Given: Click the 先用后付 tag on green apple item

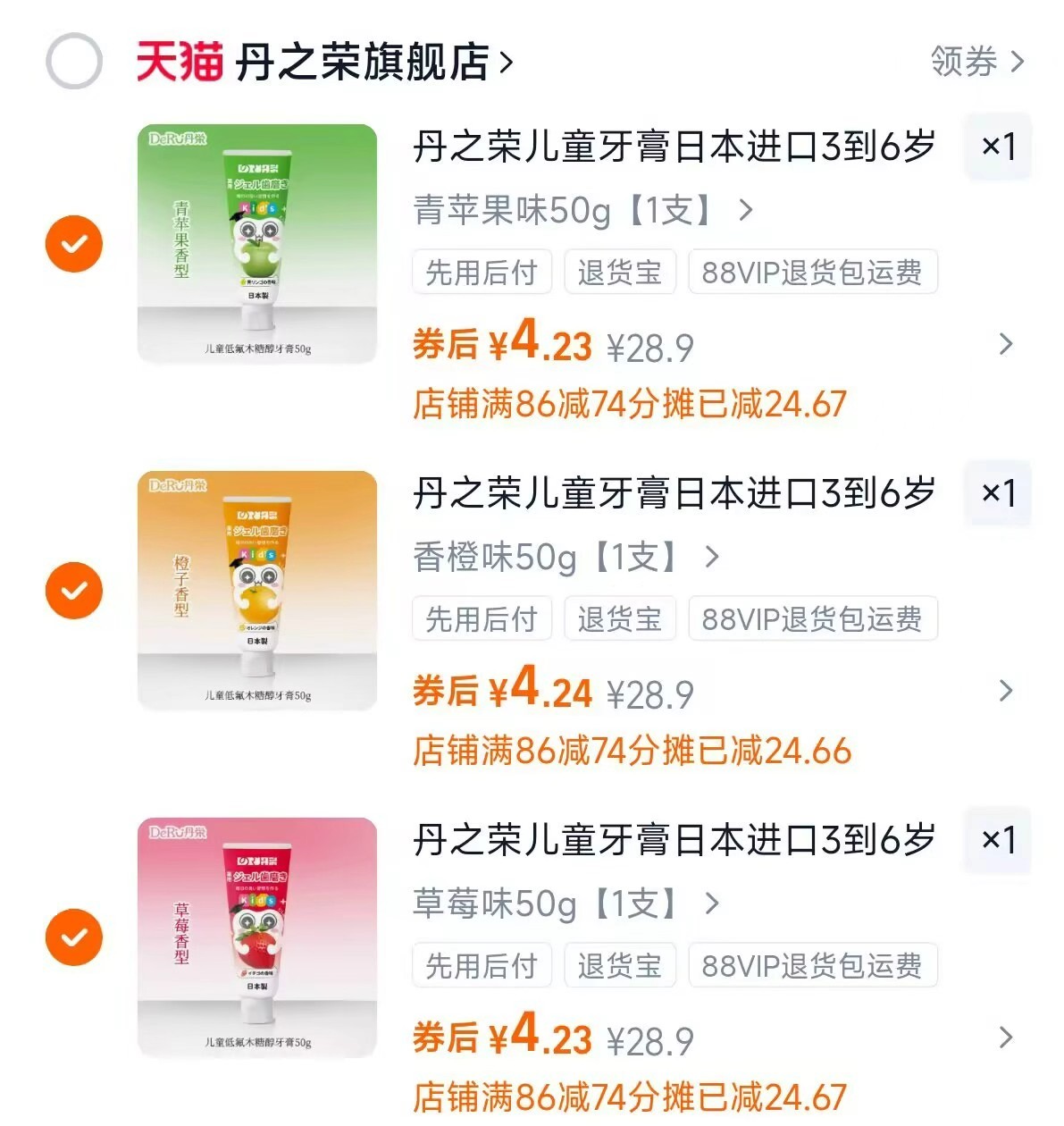Looking at the screenshot, I should (x=482, y=273).
